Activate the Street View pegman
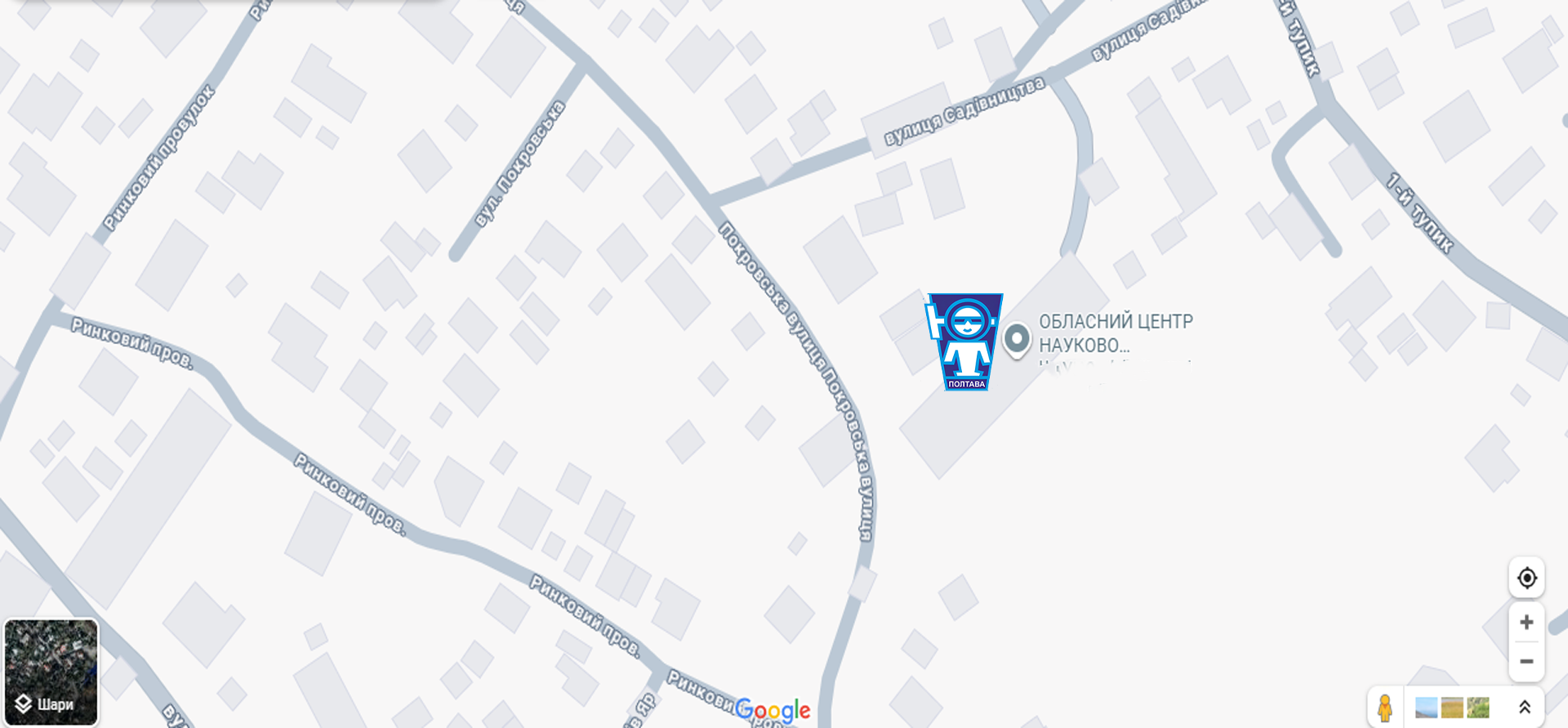1568x728 pixels. (x=1385, y=708)
